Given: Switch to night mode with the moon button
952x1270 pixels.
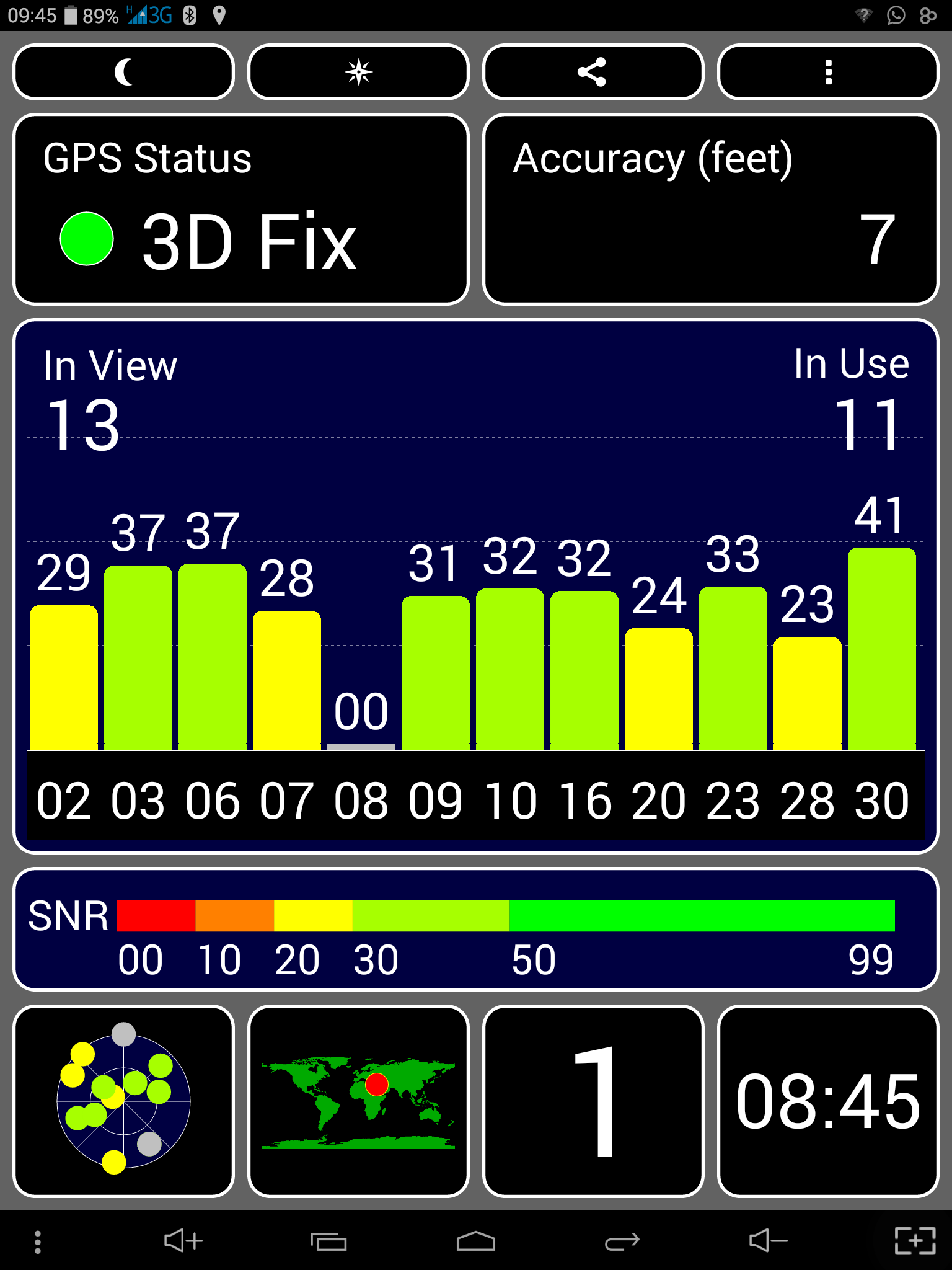Looking at the screenshot, I should pyautogui.click(x=123, y=72).
